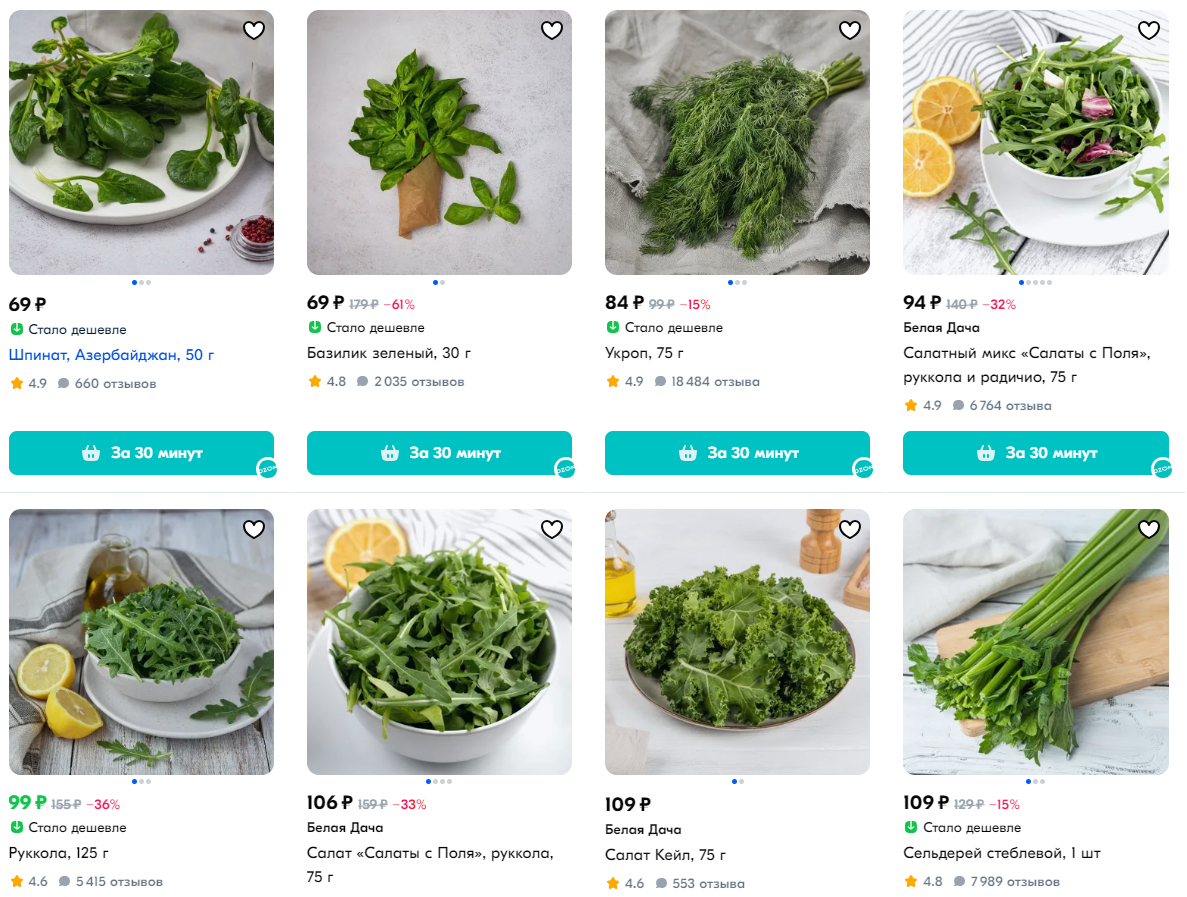Screen dimensions: 1187x897
Task: Like the Салатный микс product
Action: [1148, 31]
